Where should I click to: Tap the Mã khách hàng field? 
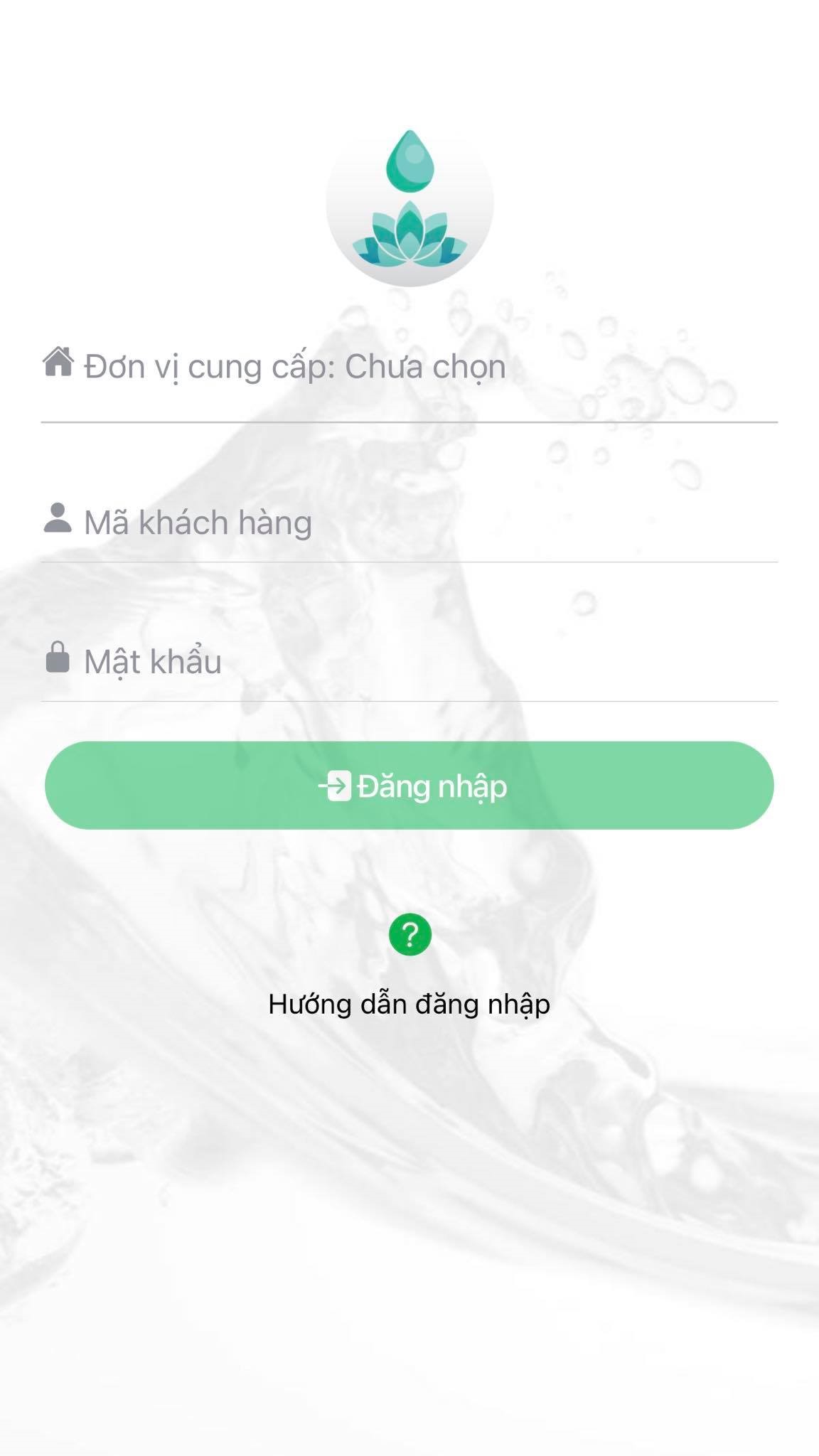point(409,523)
